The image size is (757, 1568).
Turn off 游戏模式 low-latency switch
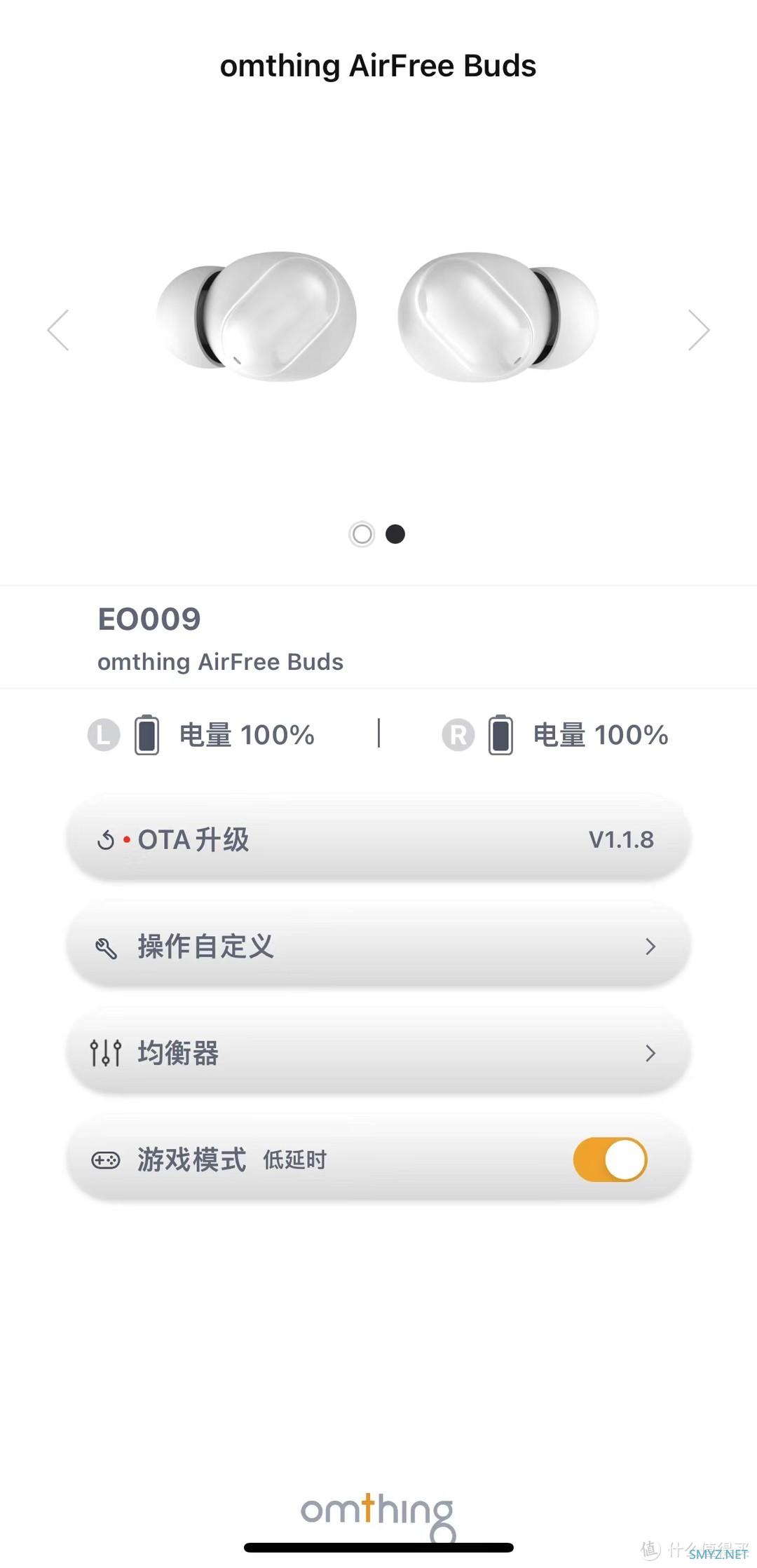610,1160
